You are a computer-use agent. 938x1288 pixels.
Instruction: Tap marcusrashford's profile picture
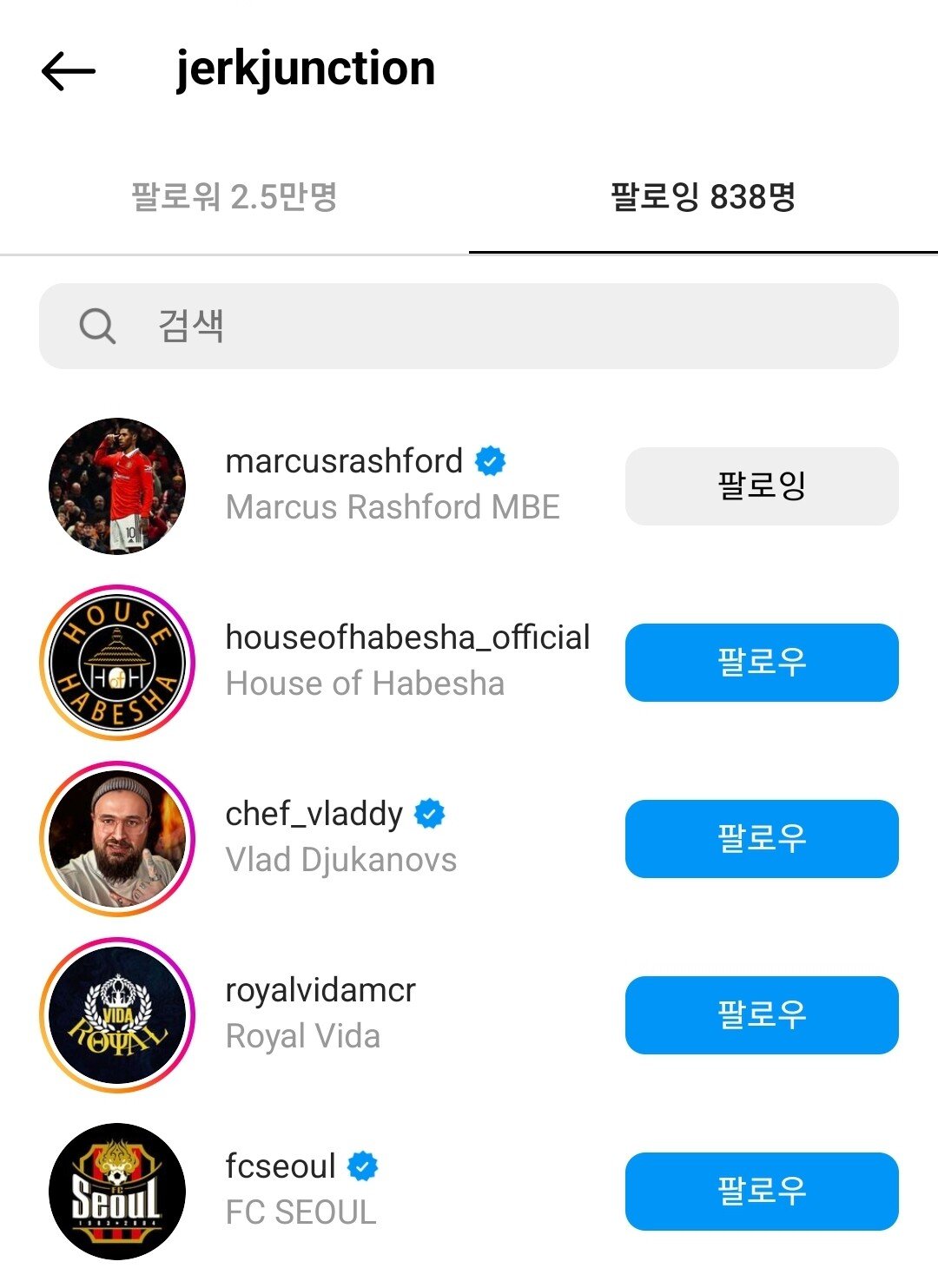117,485
